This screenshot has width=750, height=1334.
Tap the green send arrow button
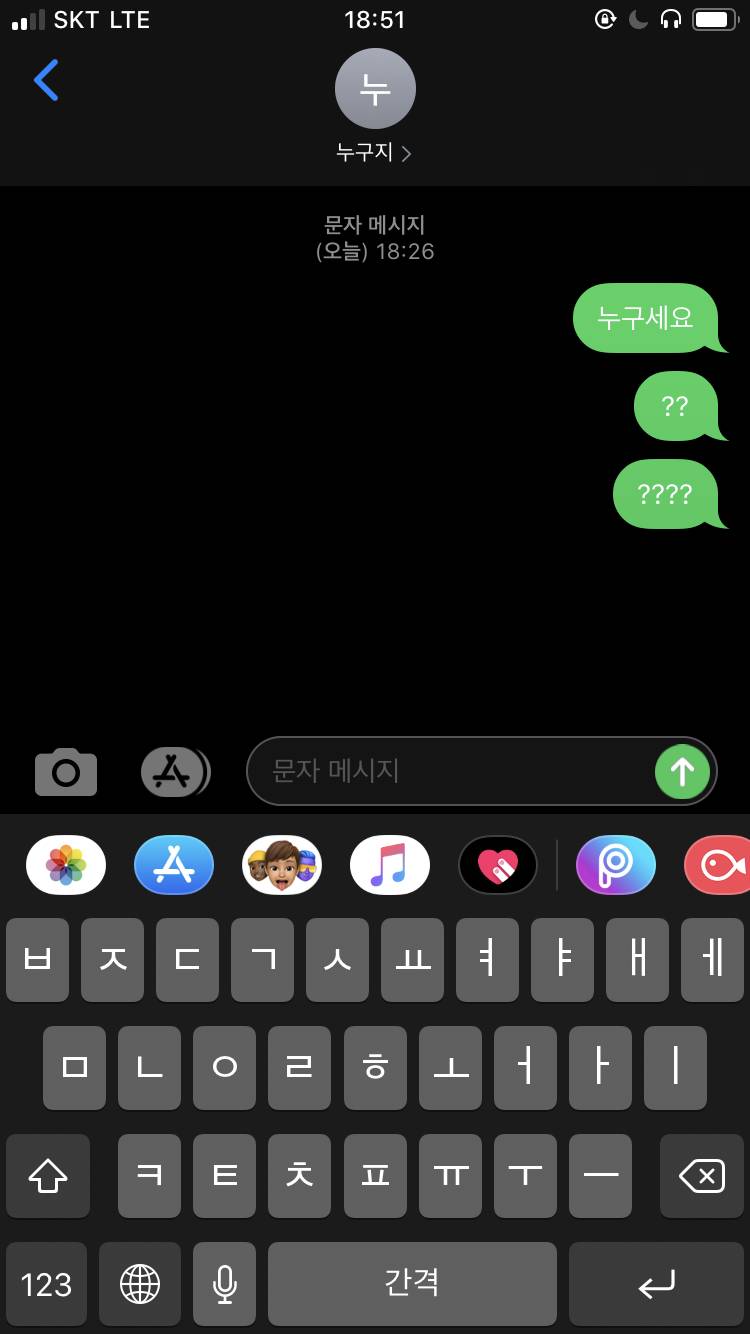click(682, 772)
